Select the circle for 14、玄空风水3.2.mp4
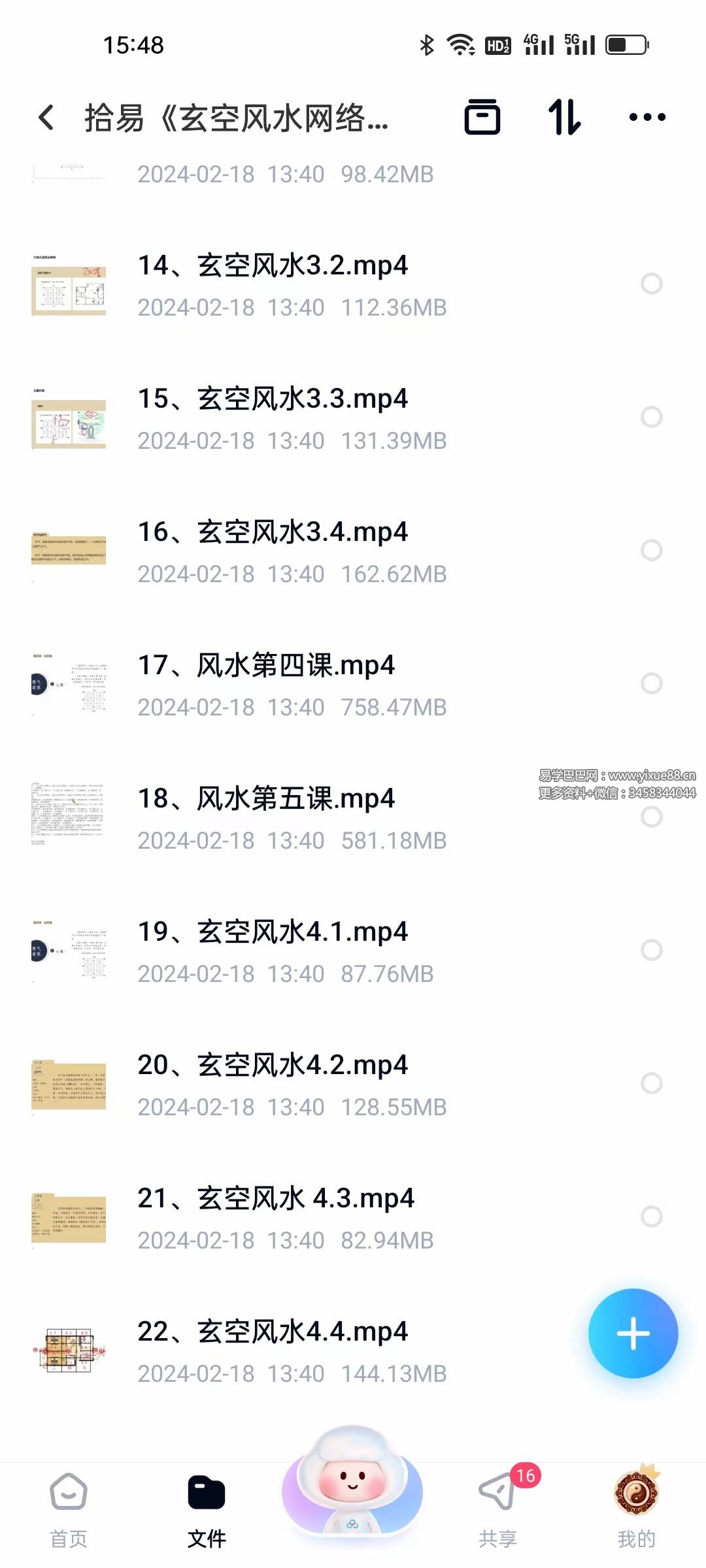The height and width of the screenshot is (1568, 706). pos(651,284)
